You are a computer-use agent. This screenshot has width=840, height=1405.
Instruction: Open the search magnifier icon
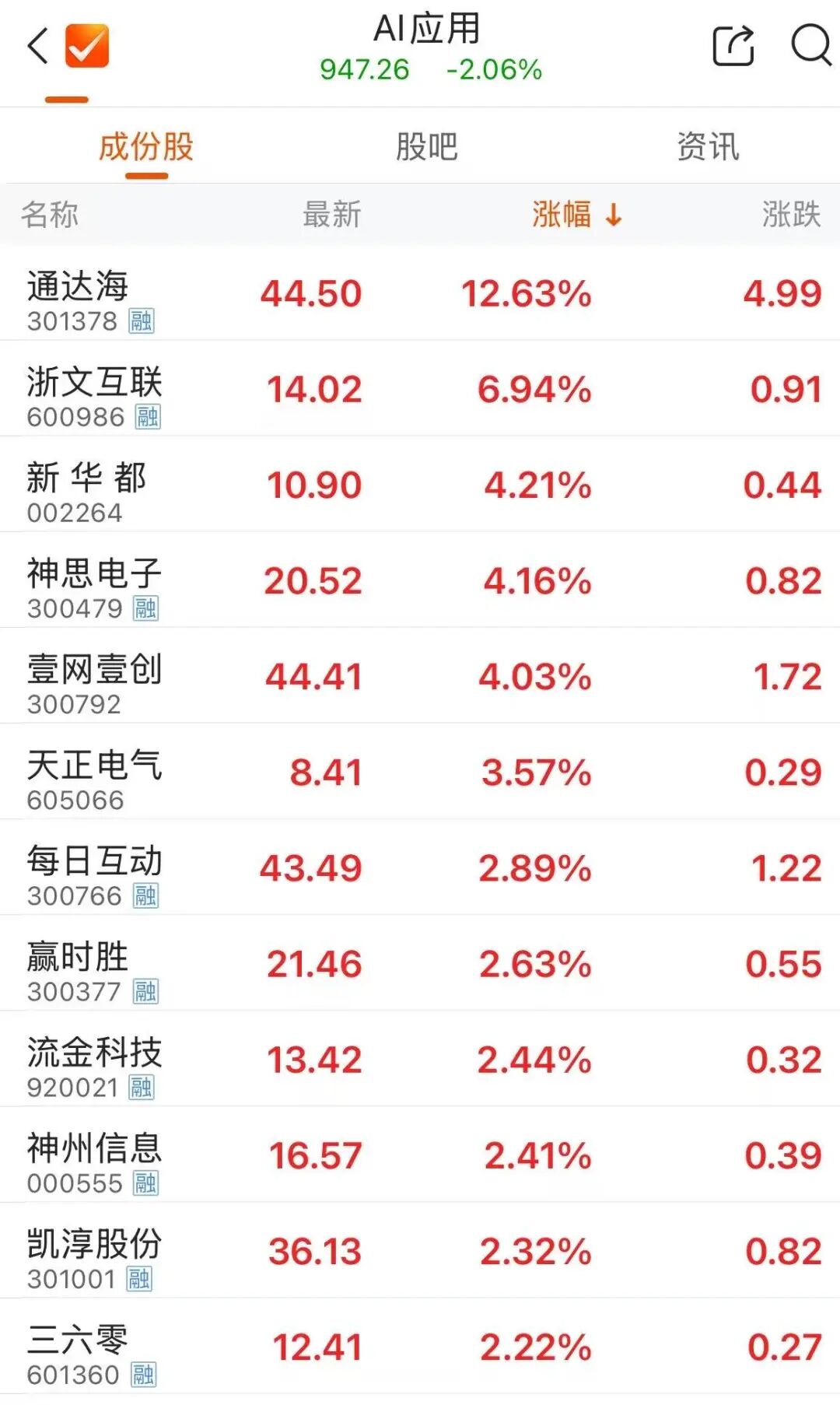coord(811,45)
